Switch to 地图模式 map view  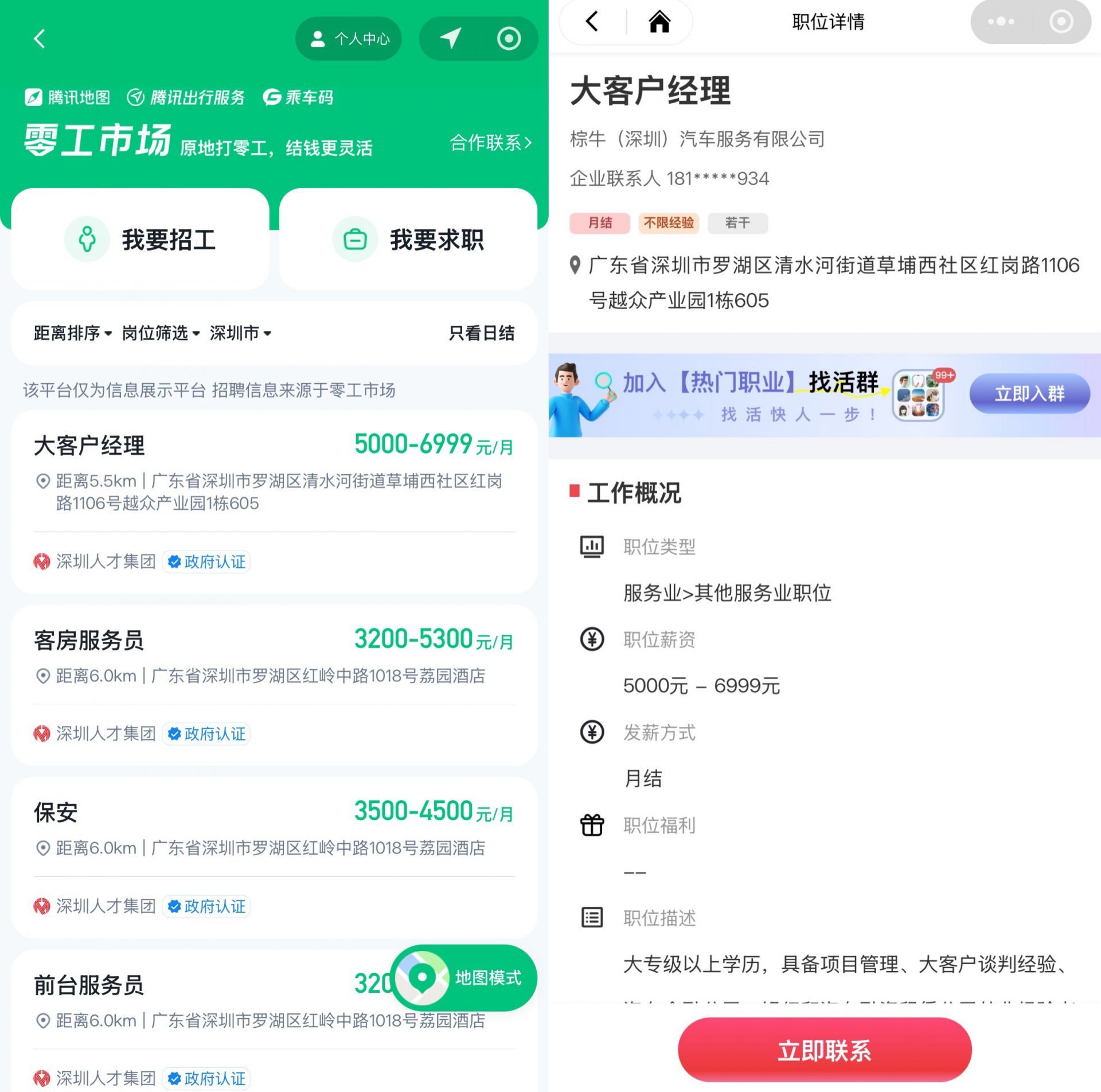click(464, 978)
